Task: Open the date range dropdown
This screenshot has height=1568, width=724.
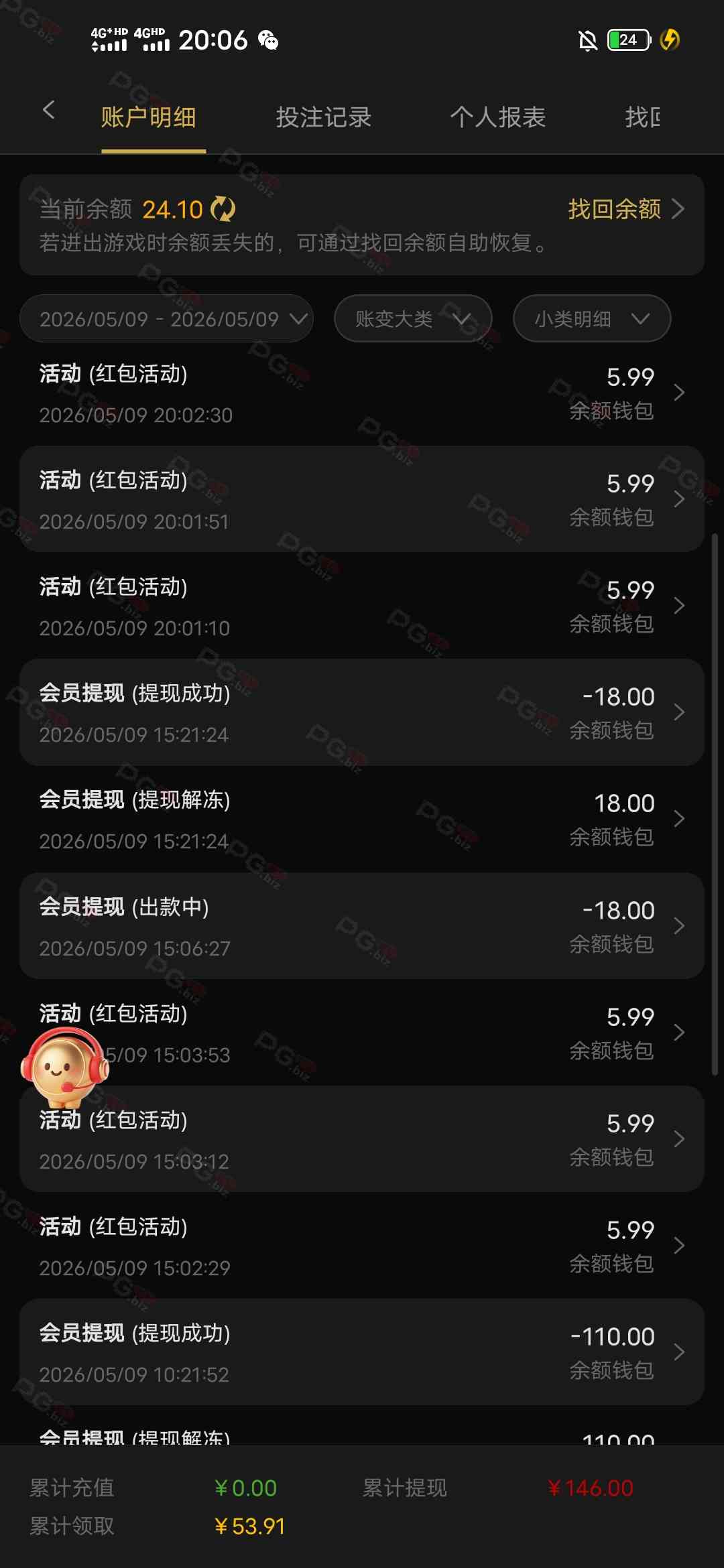Action: pyautogui.click(x=167, y=318)
